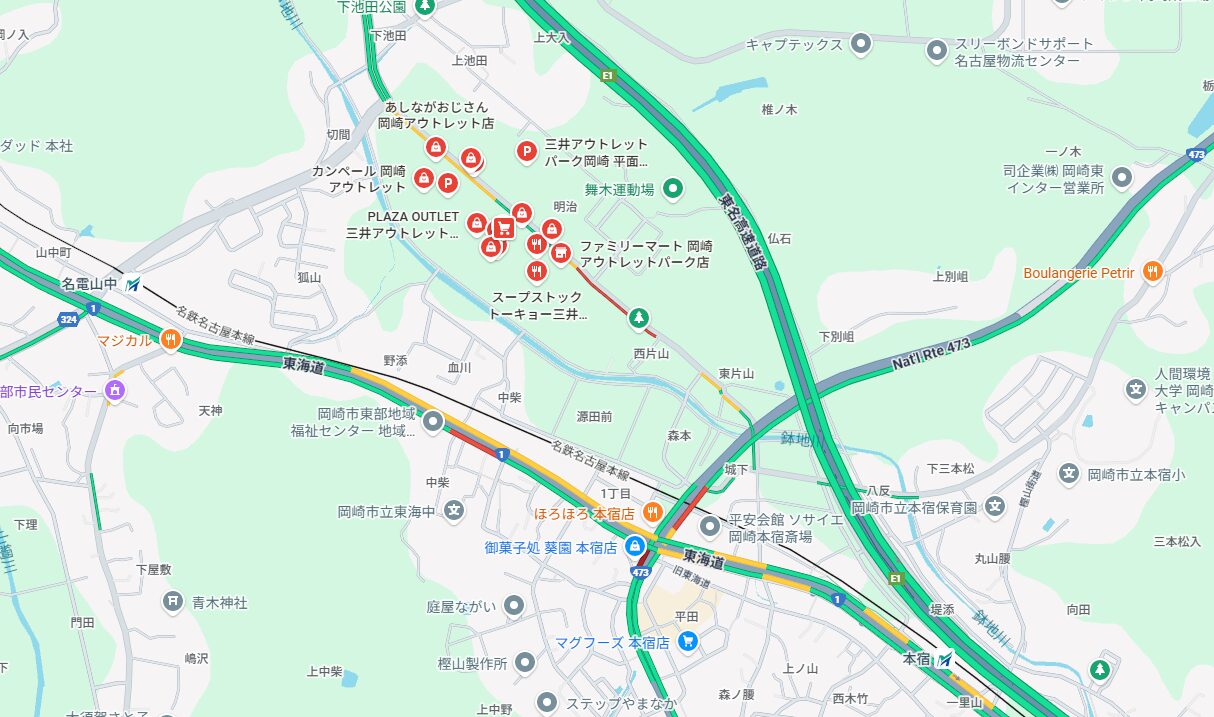Tap the 舞木運動場 map marker
The height and width of the screenshot is (717, 1214).
(673, 187)
